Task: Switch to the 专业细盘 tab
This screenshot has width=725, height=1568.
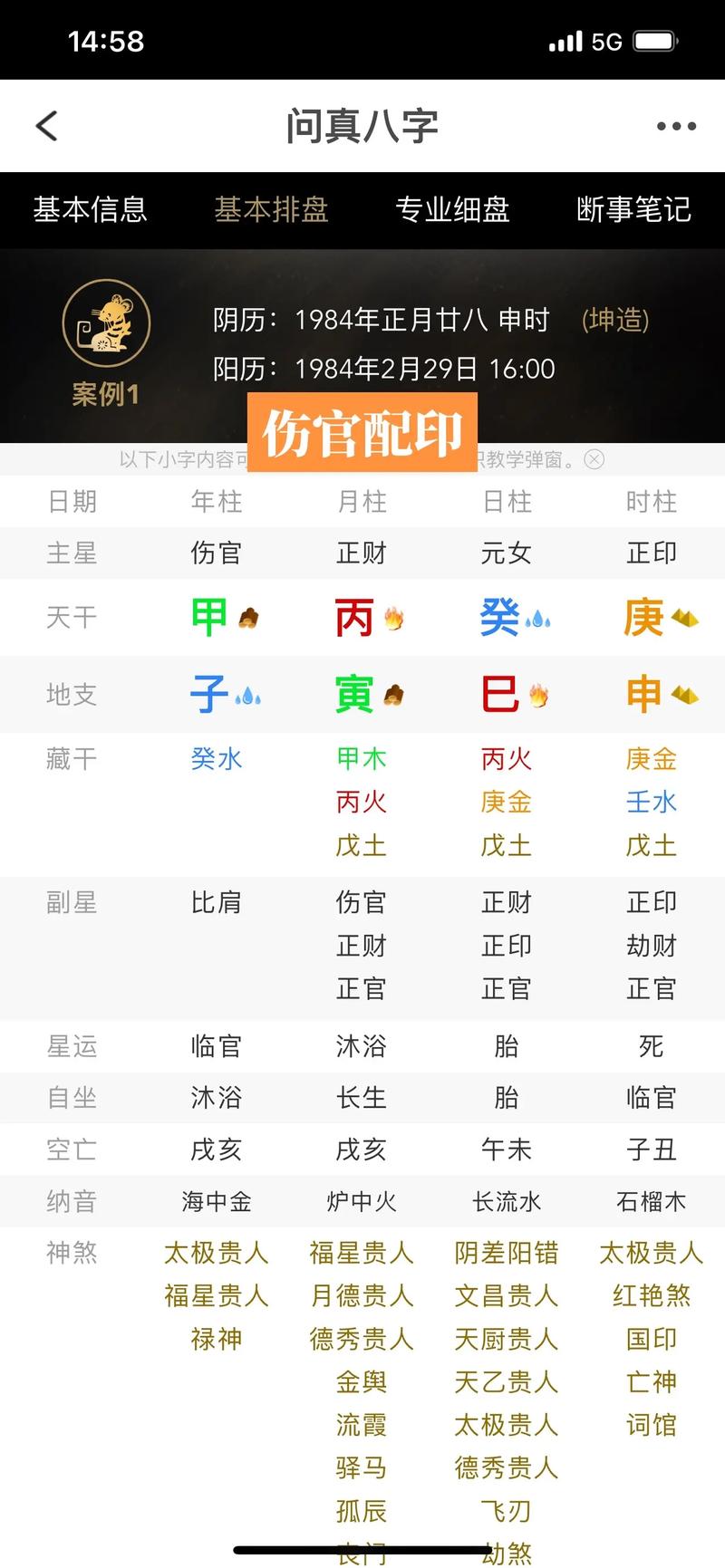Action: pos(452,209)
